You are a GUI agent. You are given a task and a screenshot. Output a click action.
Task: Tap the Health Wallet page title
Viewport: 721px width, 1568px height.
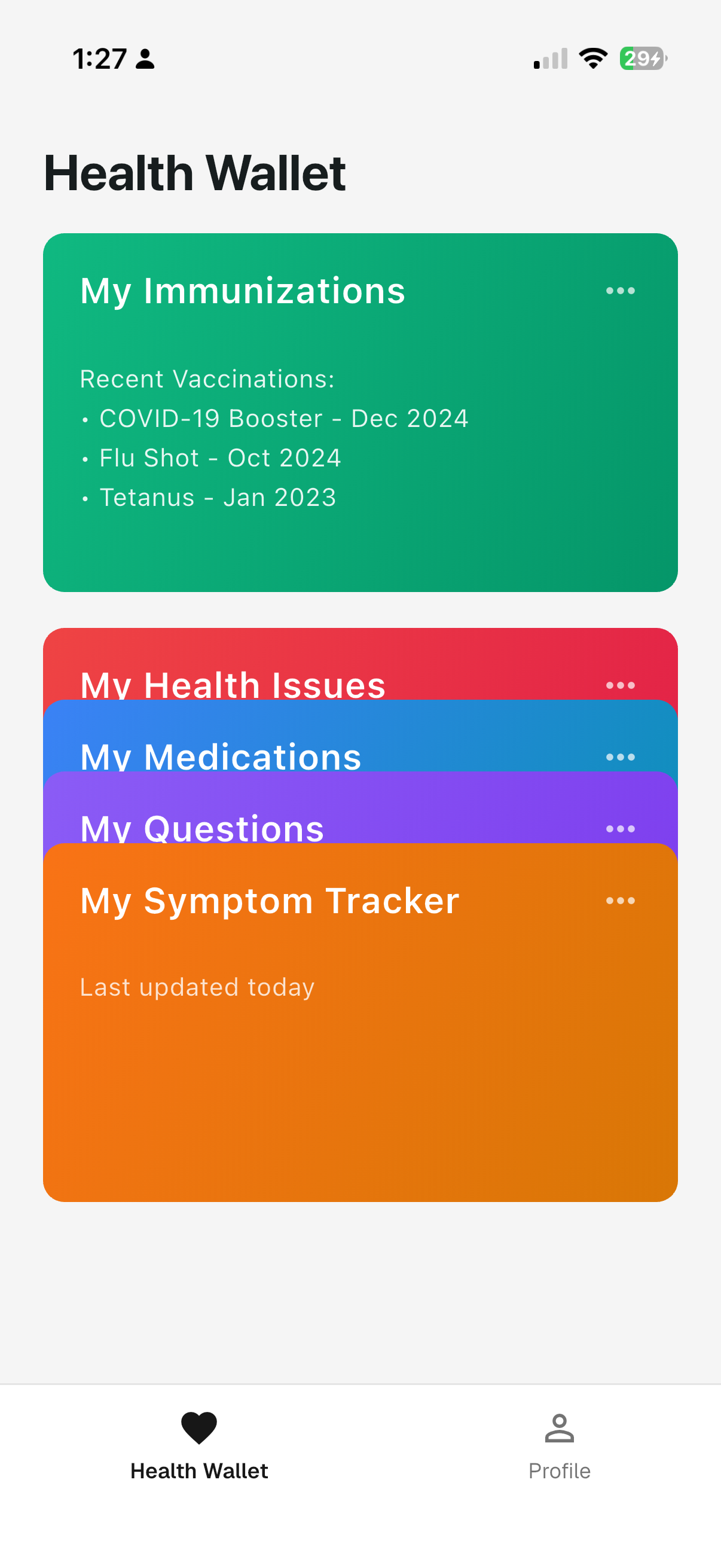pos(195,172)
